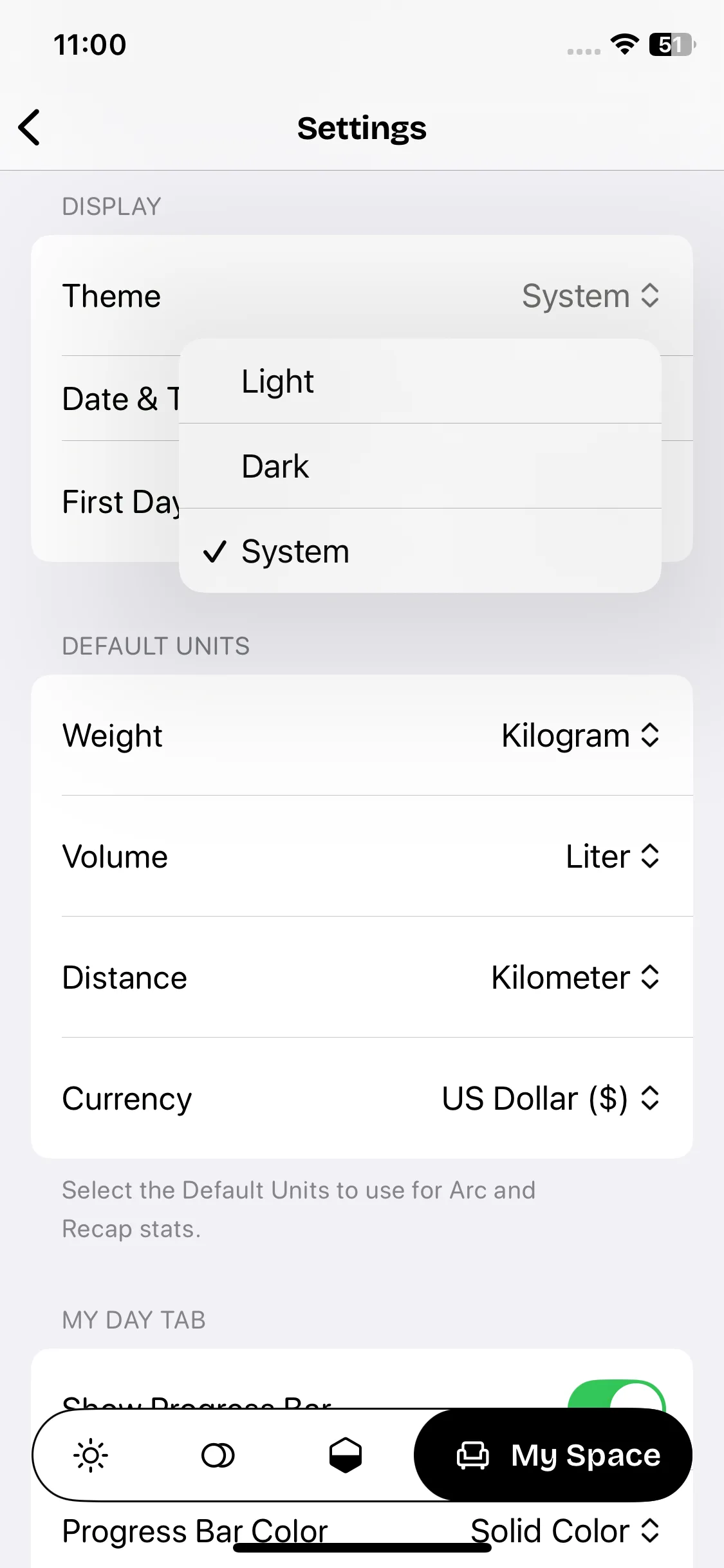Screen dimensions: 724x1568
Task: Change the Currency from US Dollar
Action: click(550, 1098)
